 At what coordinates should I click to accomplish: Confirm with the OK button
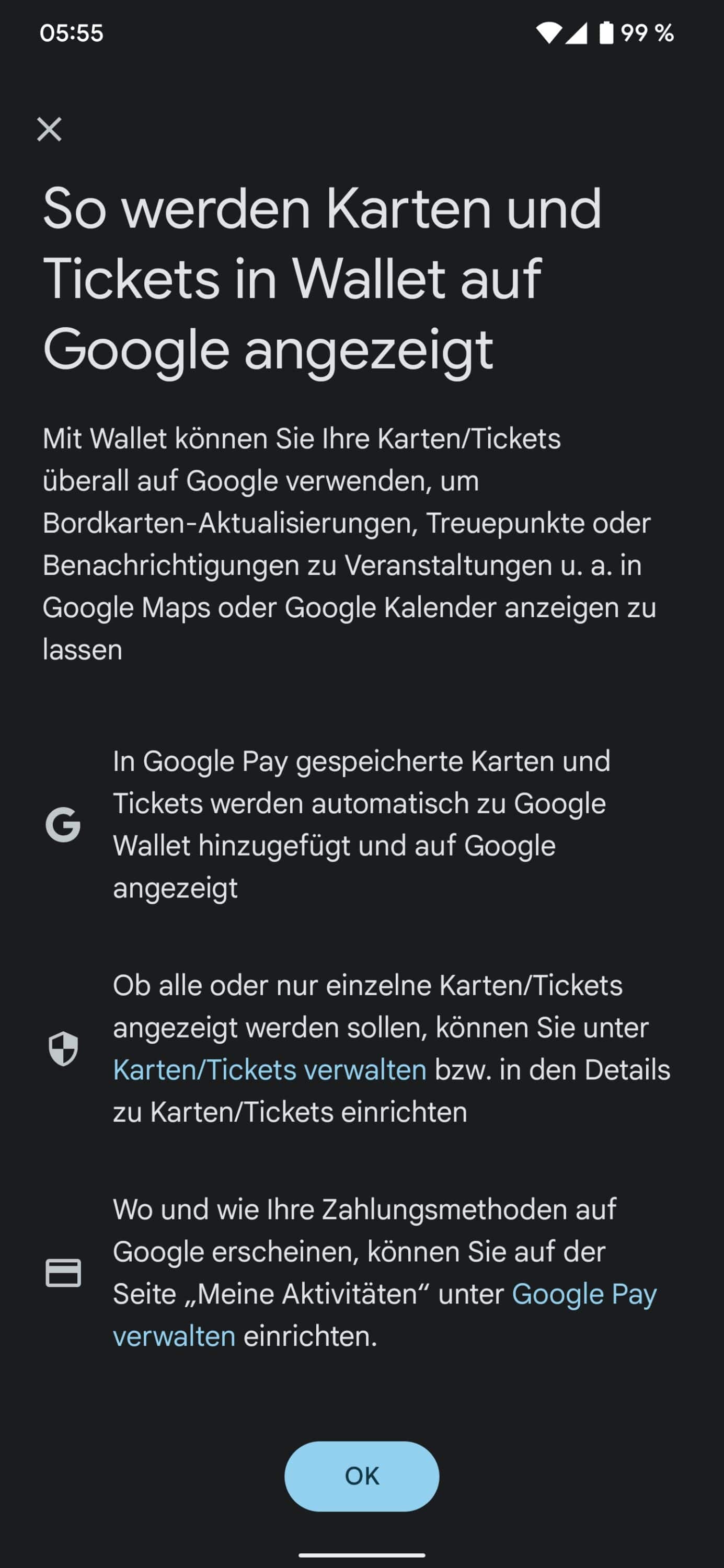(362, 1476)
